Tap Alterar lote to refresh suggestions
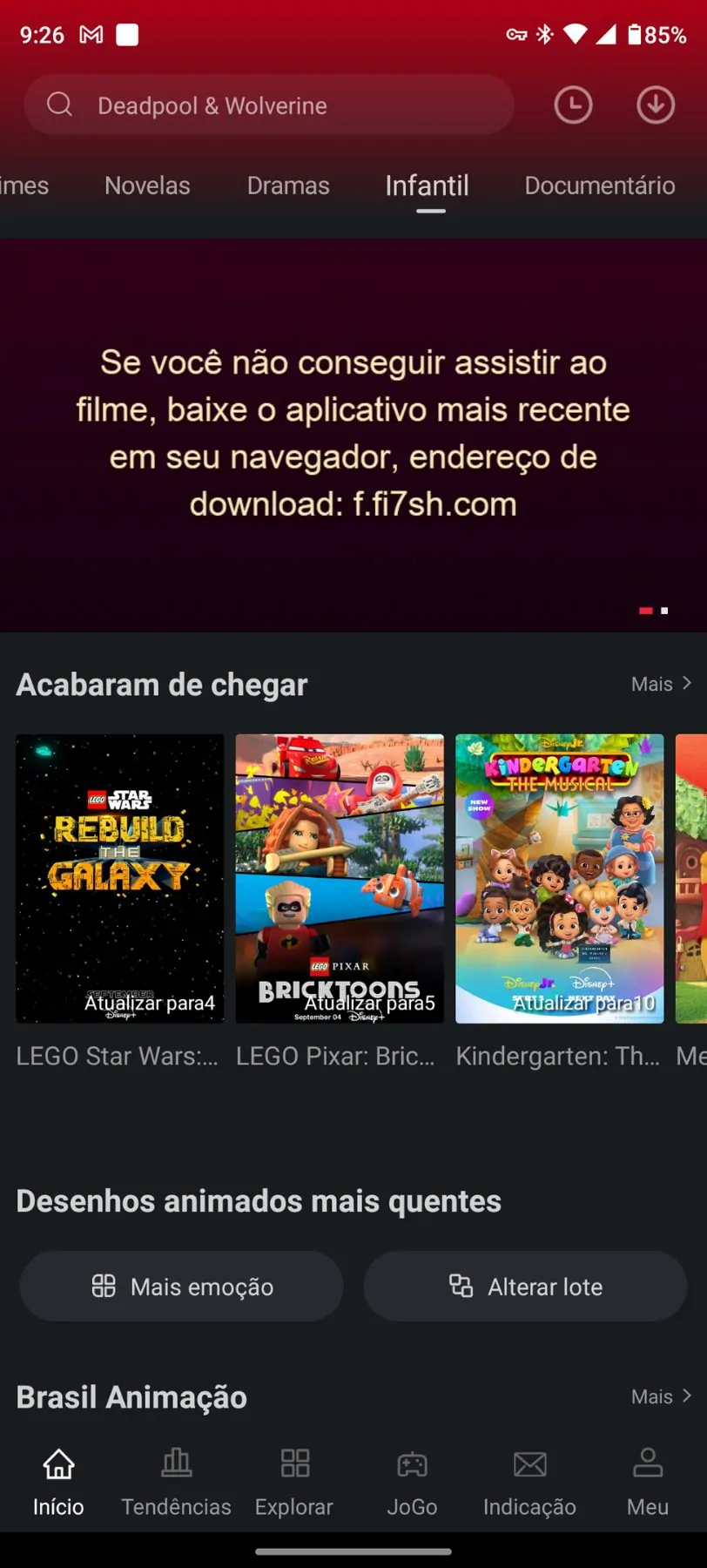Screen dimensions: 707x1568 tap(525, 1286)
